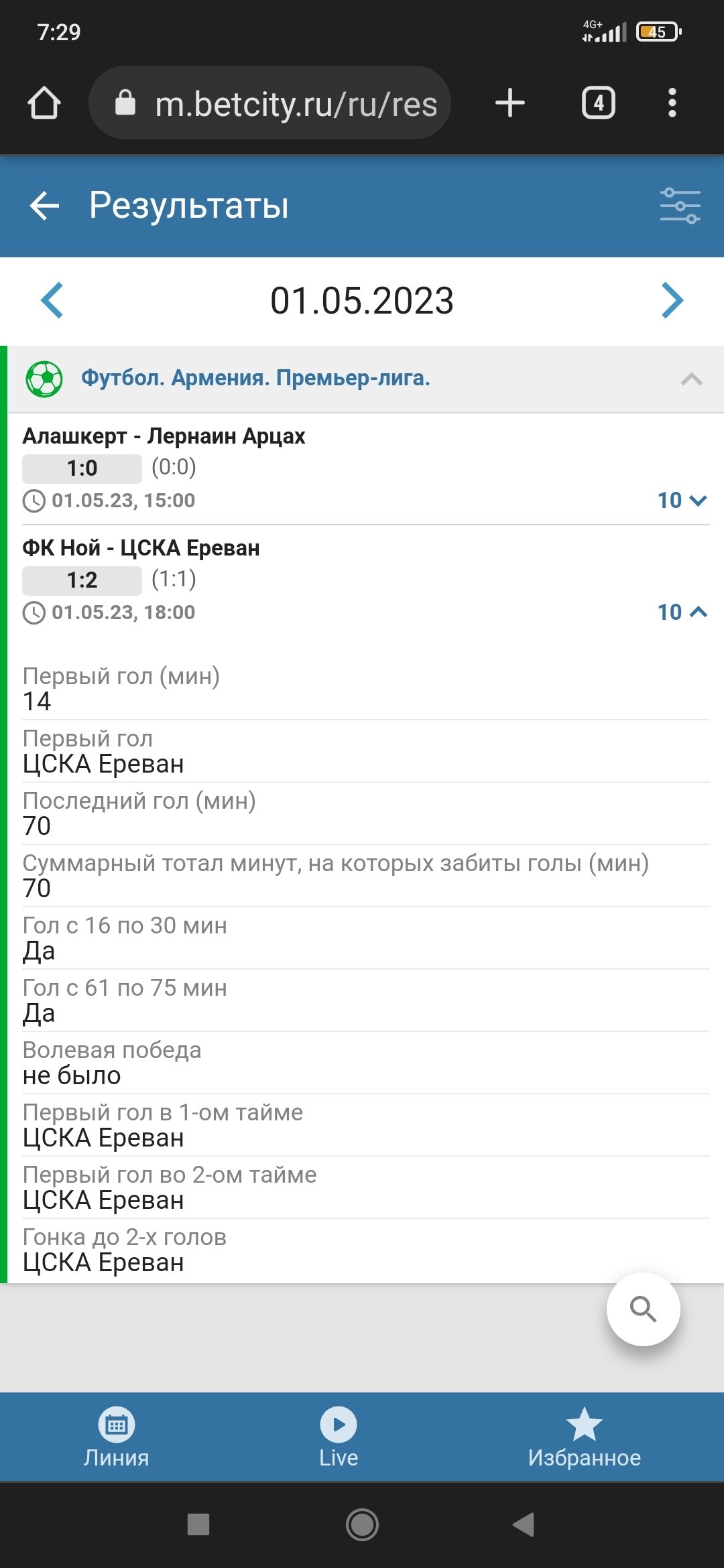The height and width of the screenshot is (1568, 724).
Task: Go to the previous date
Action: (x=52, y=300)
